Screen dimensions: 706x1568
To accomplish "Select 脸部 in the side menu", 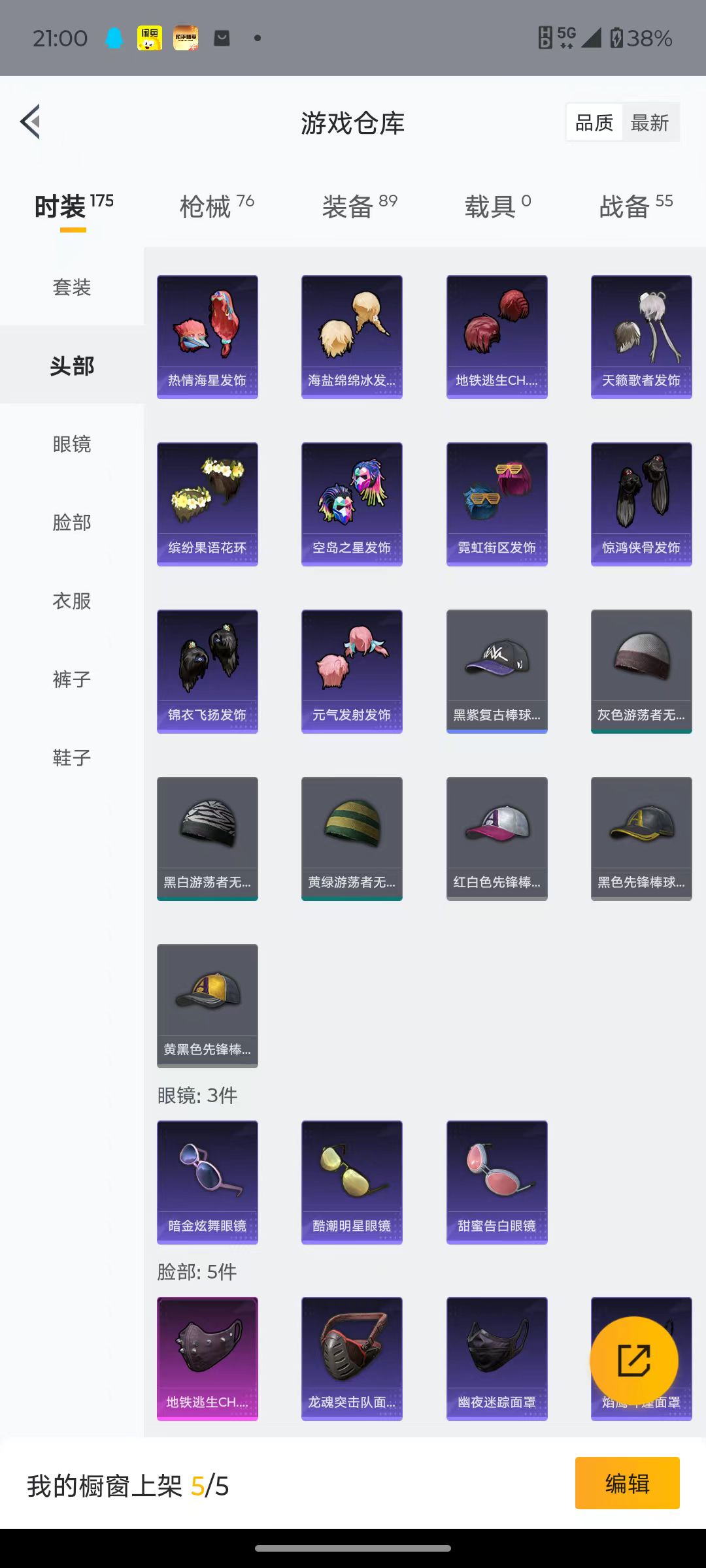I will (x=72, y=522).
